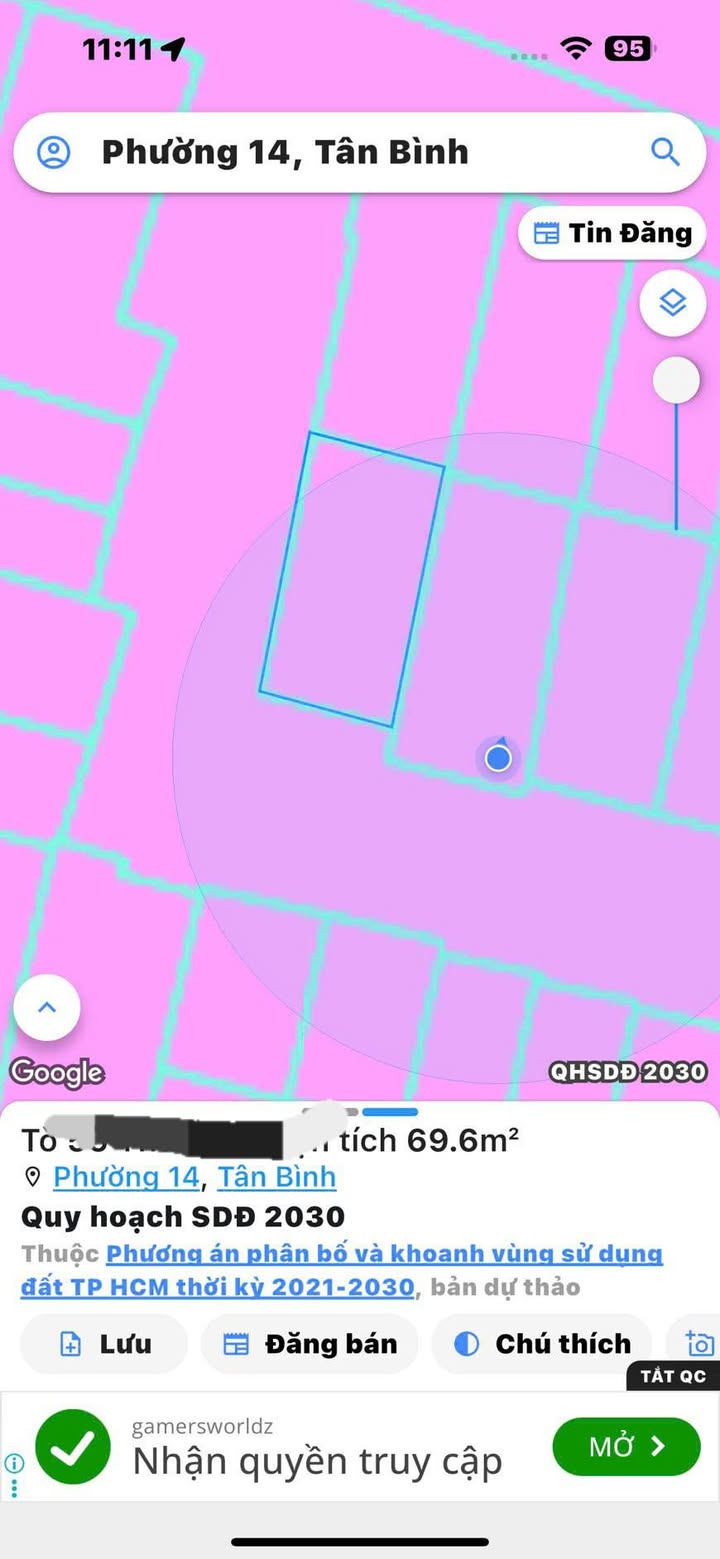Save this plot with Lưu
This screenshot has width=720, height=1559.
click(x=104, y=1344)
